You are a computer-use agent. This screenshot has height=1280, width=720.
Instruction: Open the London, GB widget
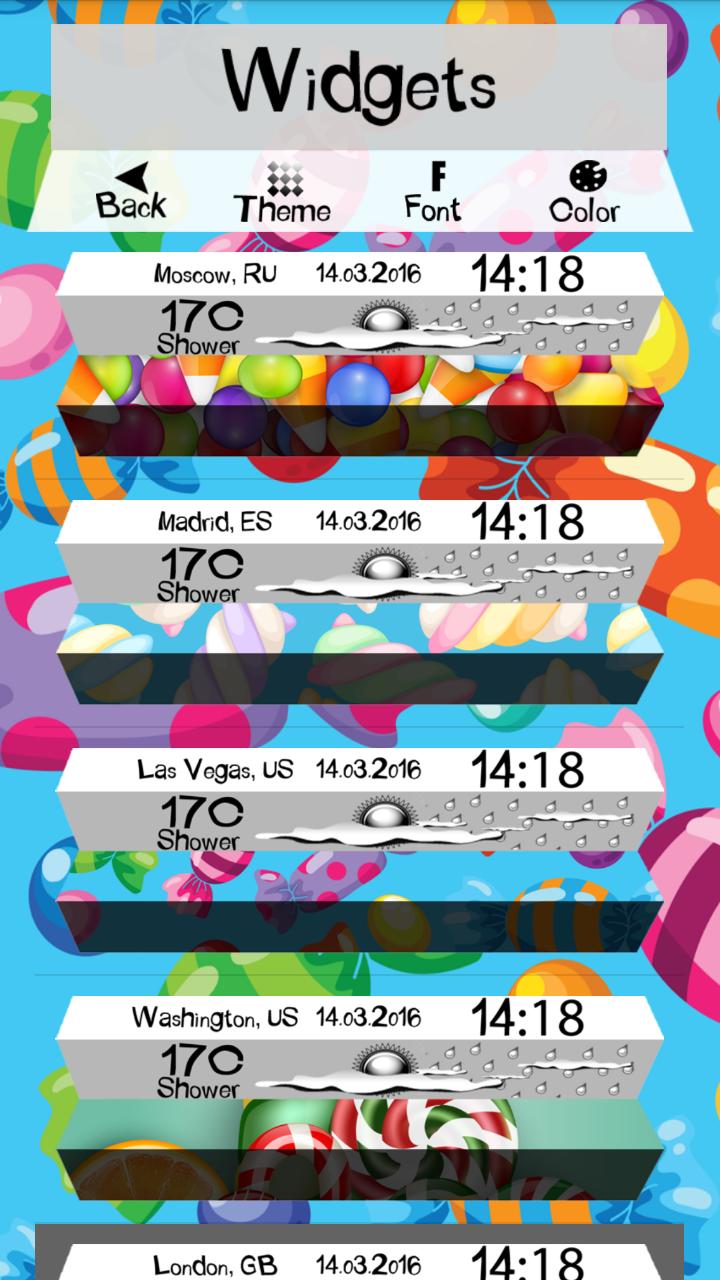tap(360, 1260)
